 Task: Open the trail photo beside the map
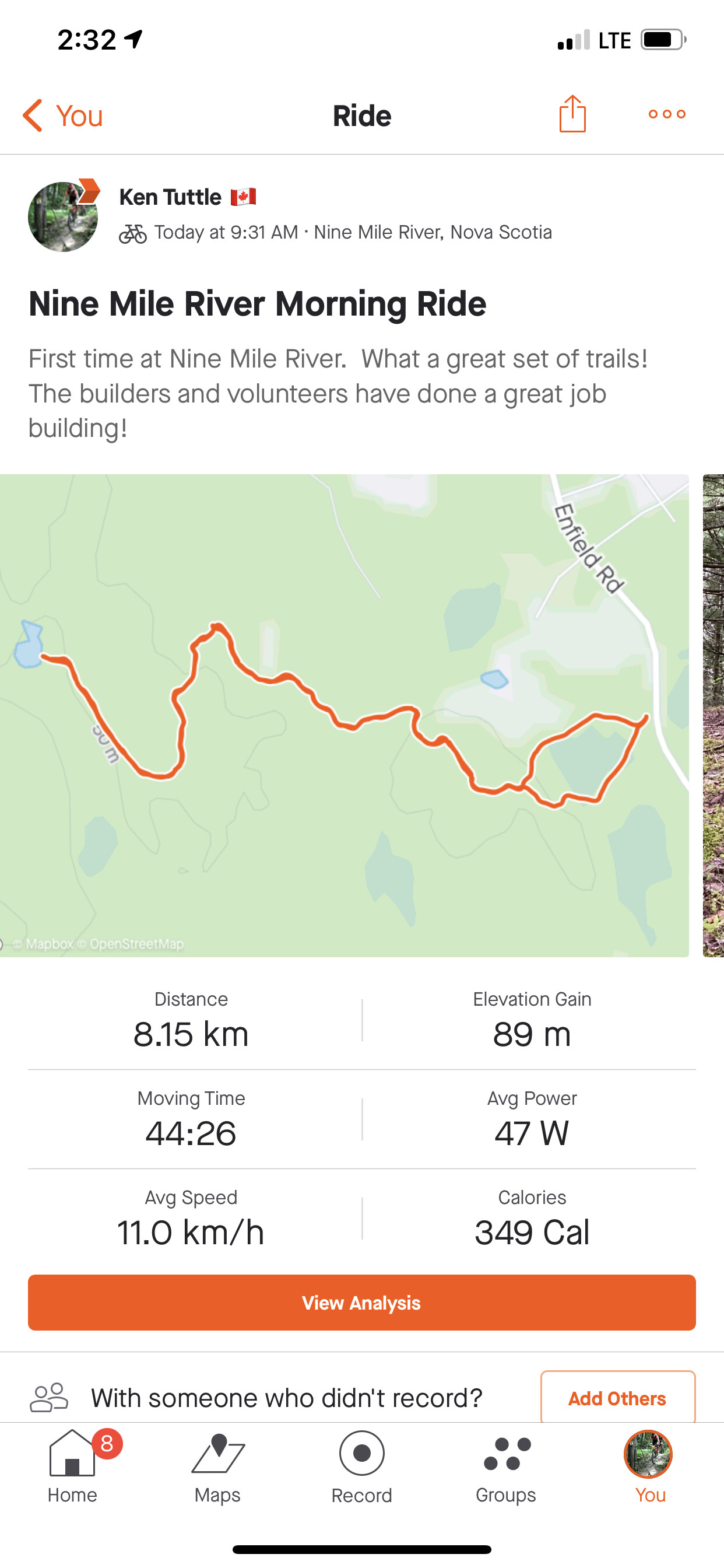click(713, 715)
